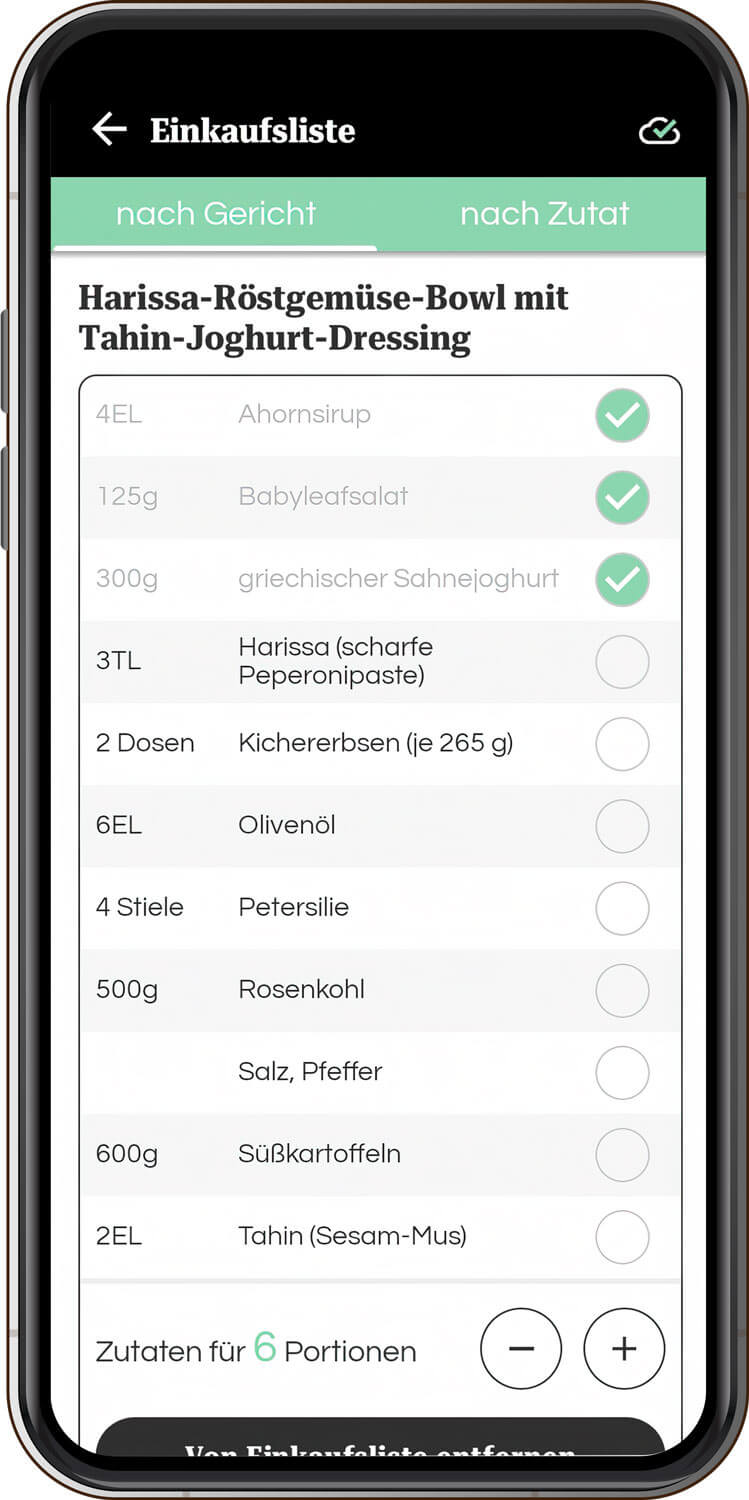Tap Von Einkaufsliste entfernen
Image resolution: width=749 pixels, height=1500 pixels.
click(380, 1442)
